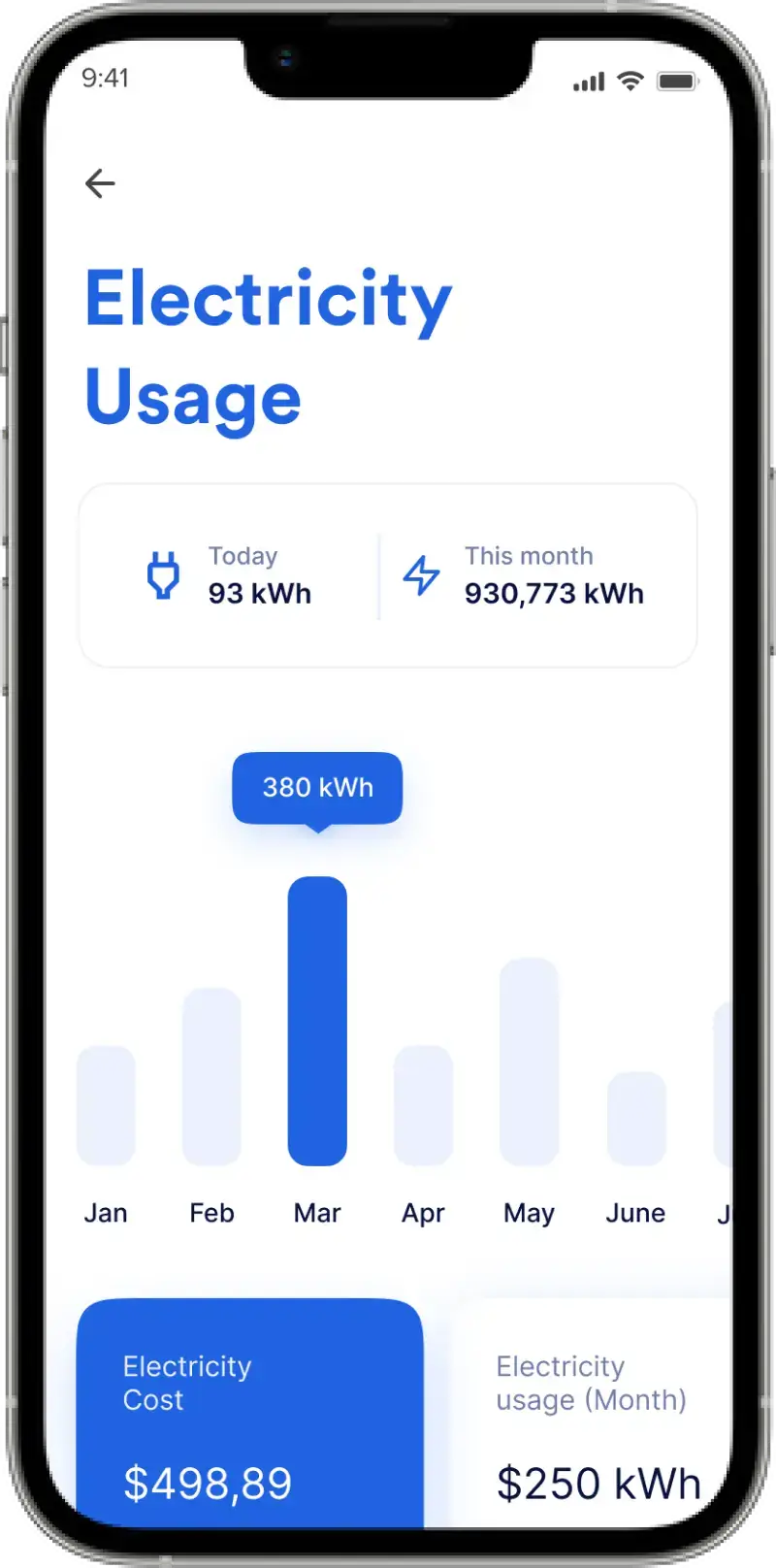Screen dimensions: 776x1568
Task: Select the May usage bar
Action: (529, 1062)
